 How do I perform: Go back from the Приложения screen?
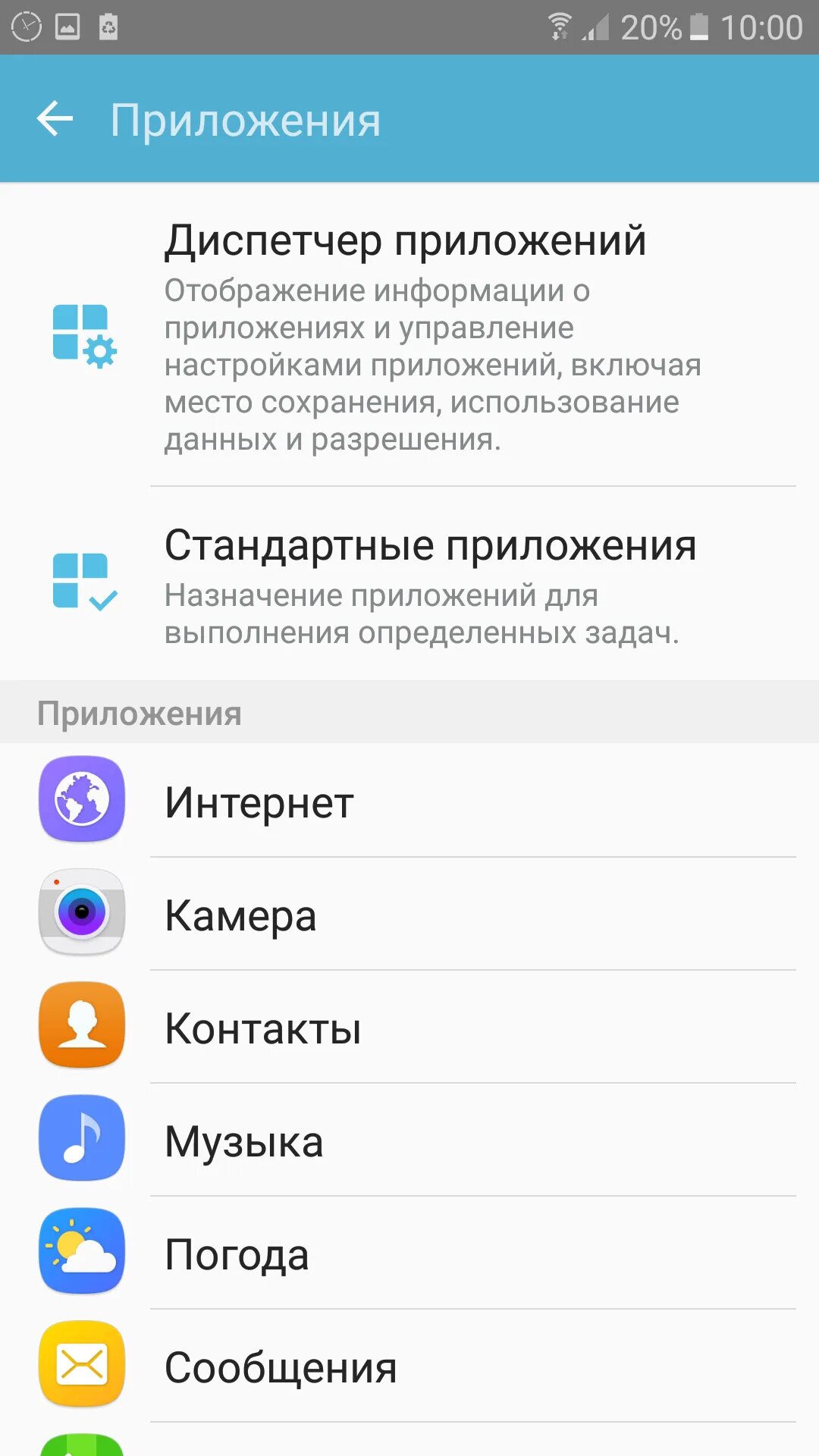point(55,120)
